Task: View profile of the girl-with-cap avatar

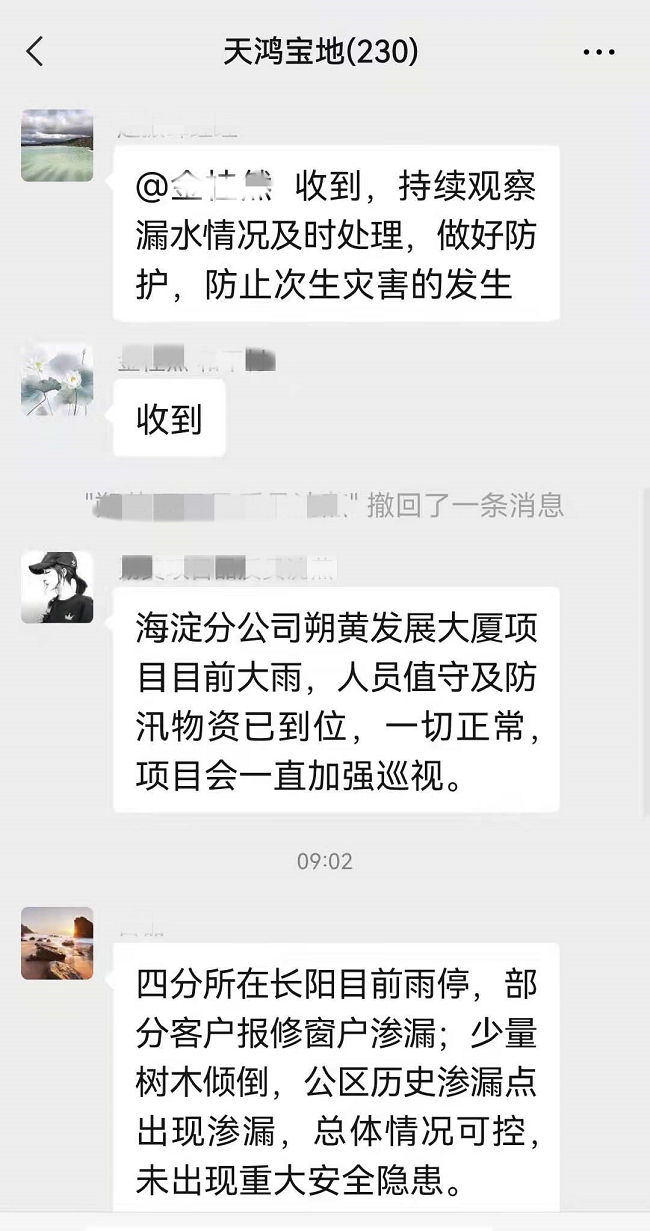Action: [57, 587]
